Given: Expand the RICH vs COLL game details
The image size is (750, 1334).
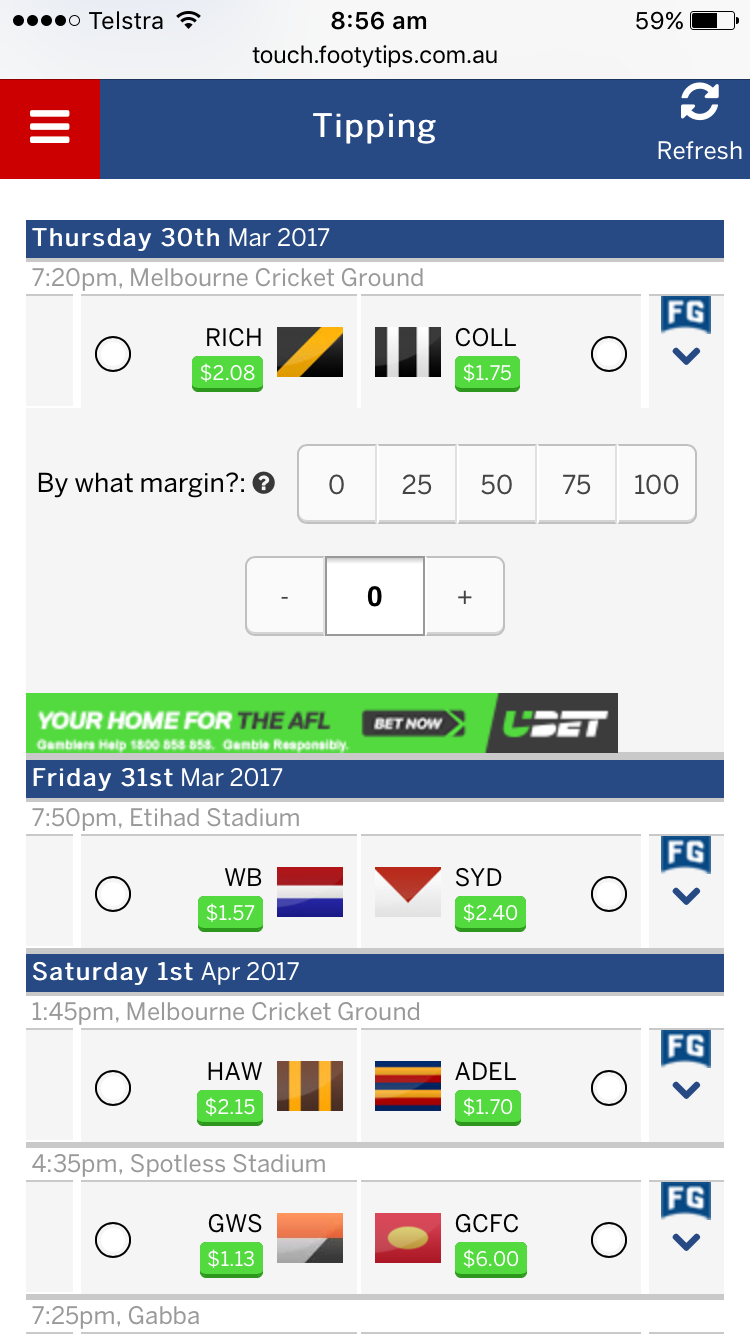Looking at the screenshot, I should [x=686, y=355].
